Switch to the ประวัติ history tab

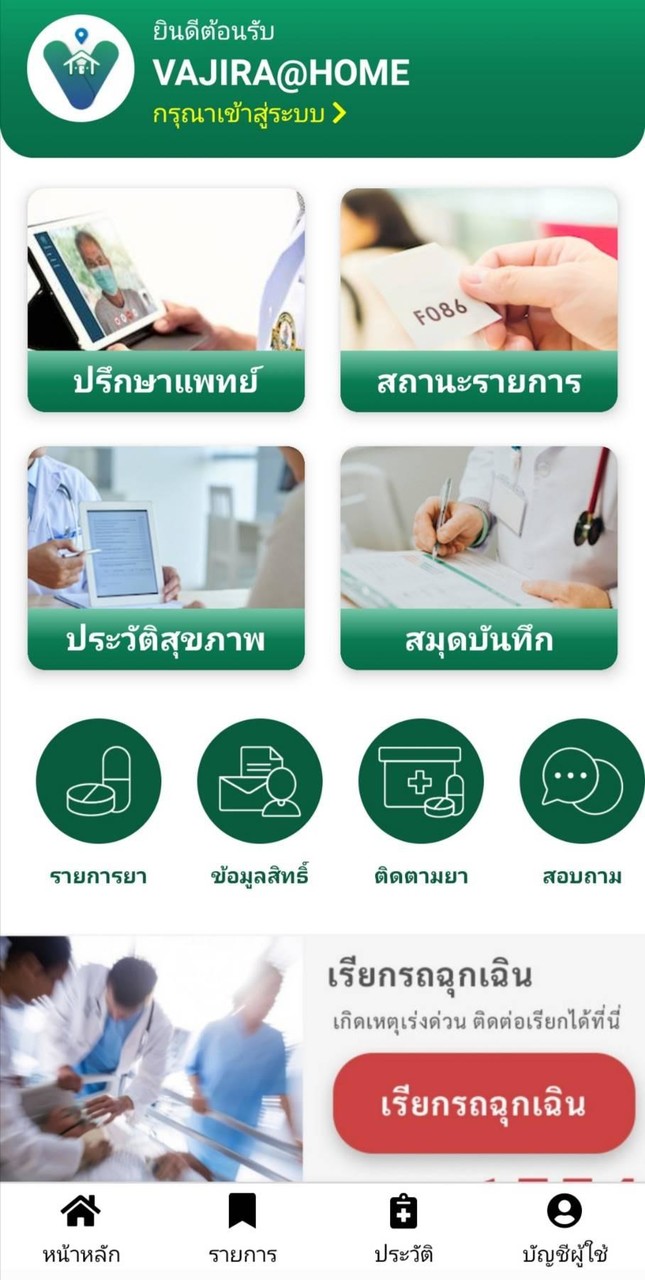coord(403,1229)
